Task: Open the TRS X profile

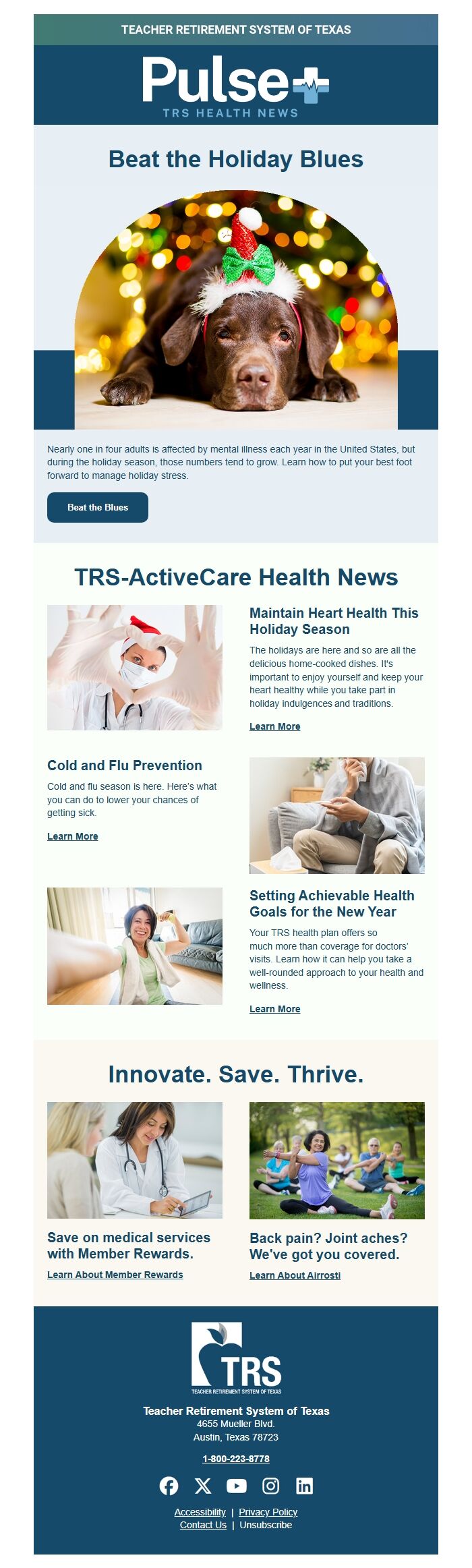Action: [203, 1486]
